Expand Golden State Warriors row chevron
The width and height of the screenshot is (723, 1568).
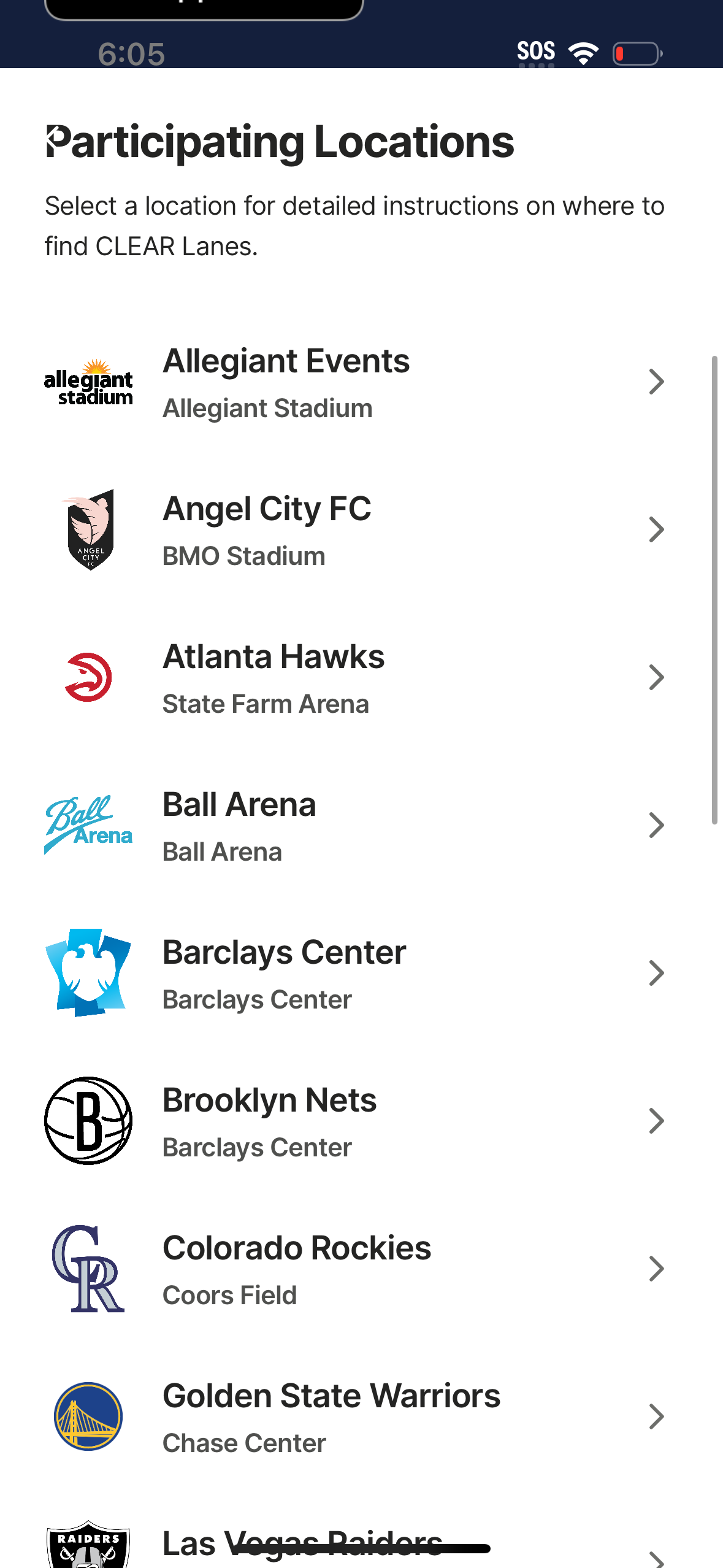coord(656,1416)
